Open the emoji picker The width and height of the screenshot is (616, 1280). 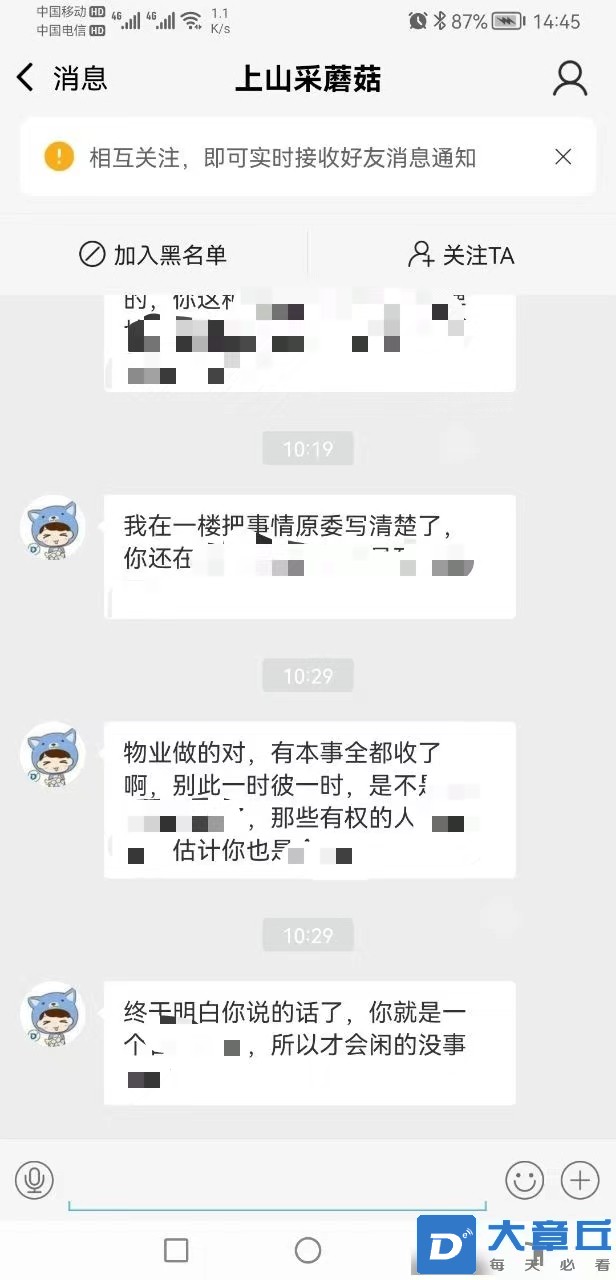point(524,1181)
